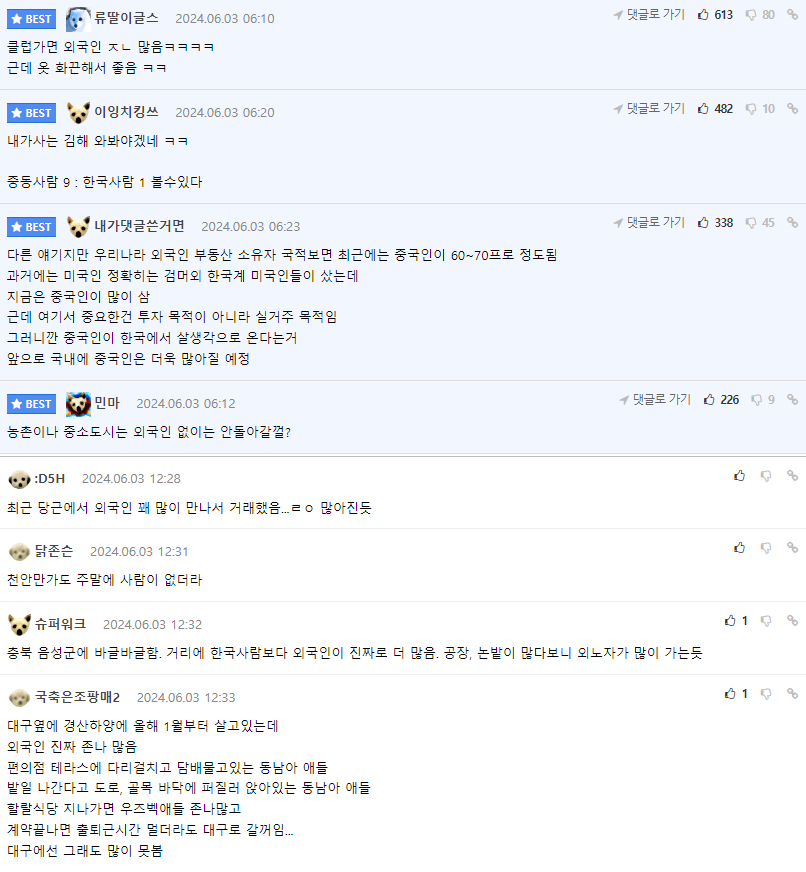Open 댓글로 가기 on 민마's comment
Image resolution: width=806 pixels, height=872 pixels.
click(655, 400)
